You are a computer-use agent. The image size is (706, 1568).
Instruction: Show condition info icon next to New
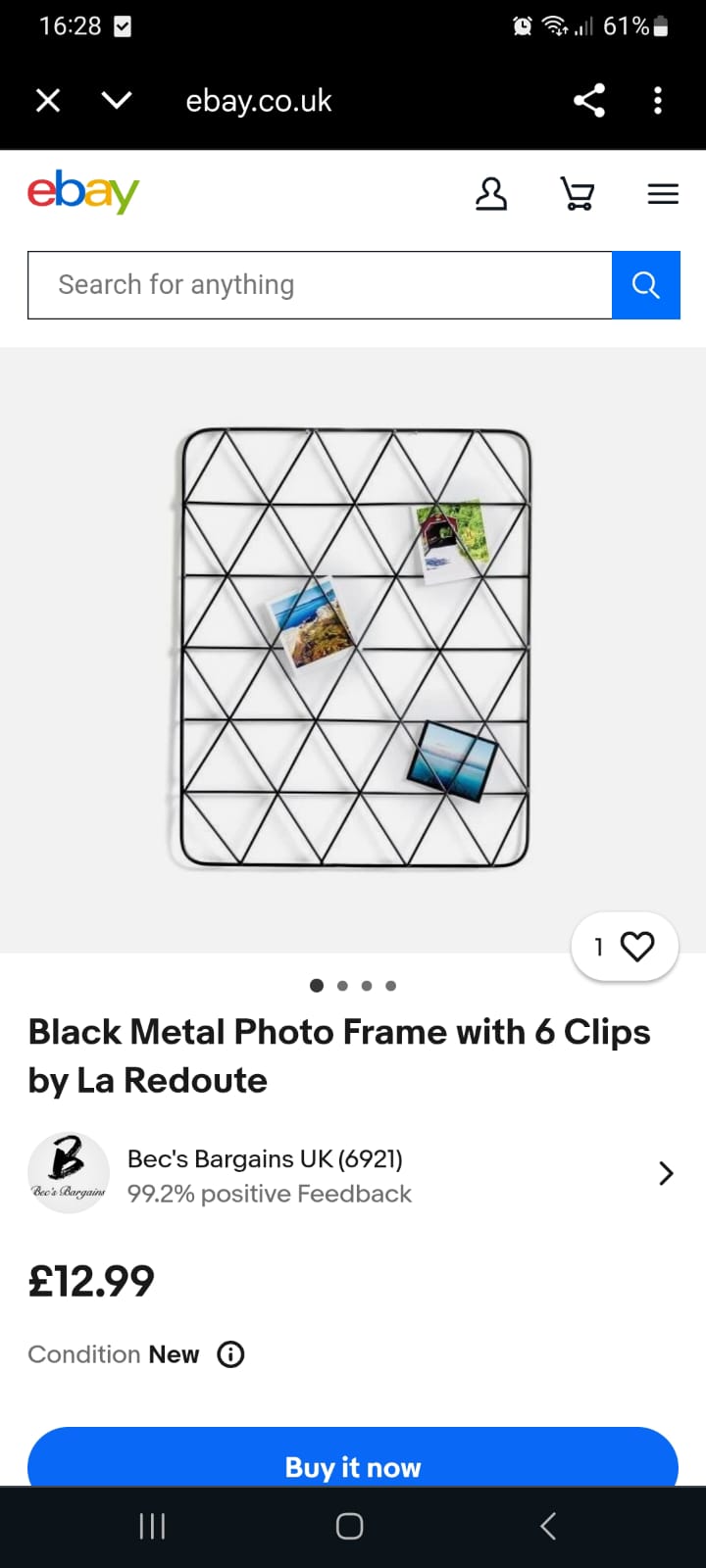pyautogui.click(x=230, y=1354)
